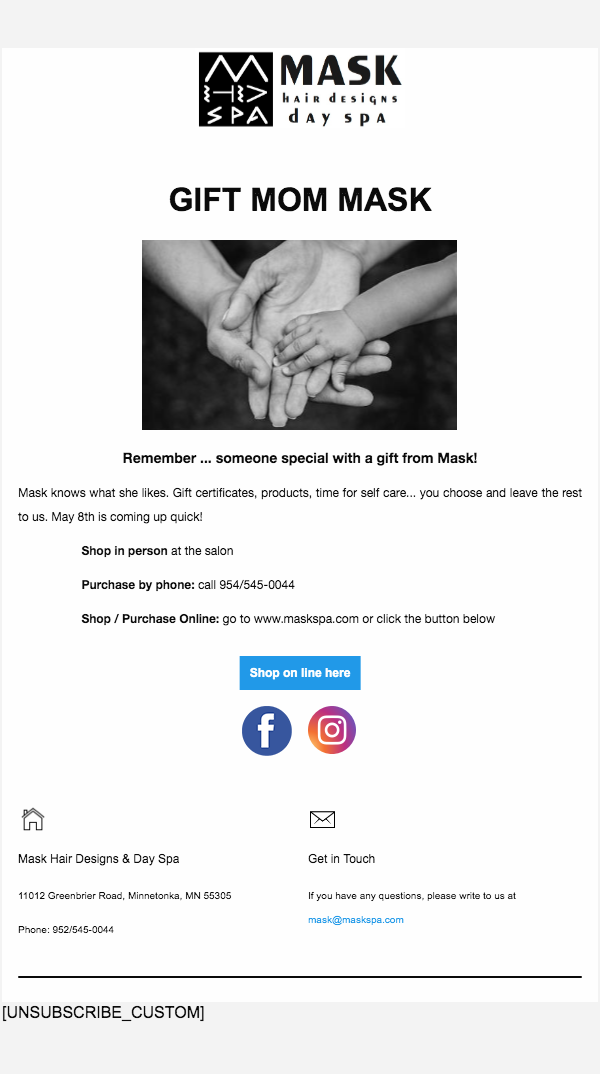600x1074 pixels.
Task: Open the Instagram profile icon
Action: coord(332,730)
